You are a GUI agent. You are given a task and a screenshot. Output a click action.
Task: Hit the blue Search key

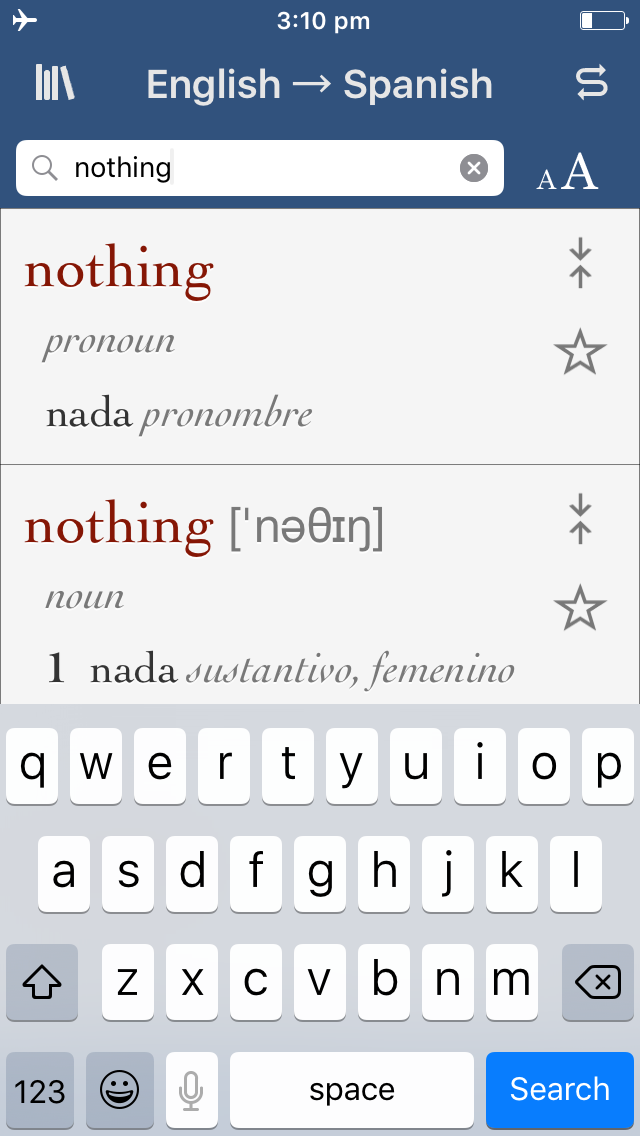(560, 1089)
